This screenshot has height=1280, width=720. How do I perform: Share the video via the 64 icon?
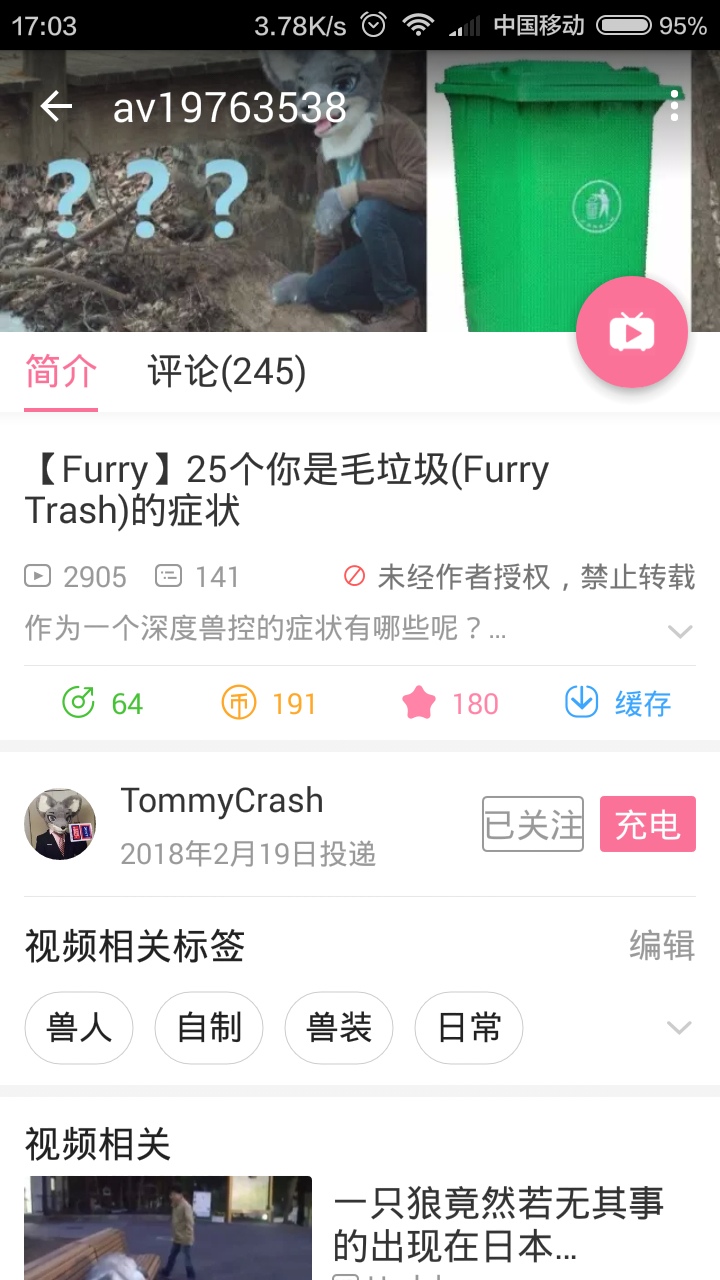tap(79, 703)
